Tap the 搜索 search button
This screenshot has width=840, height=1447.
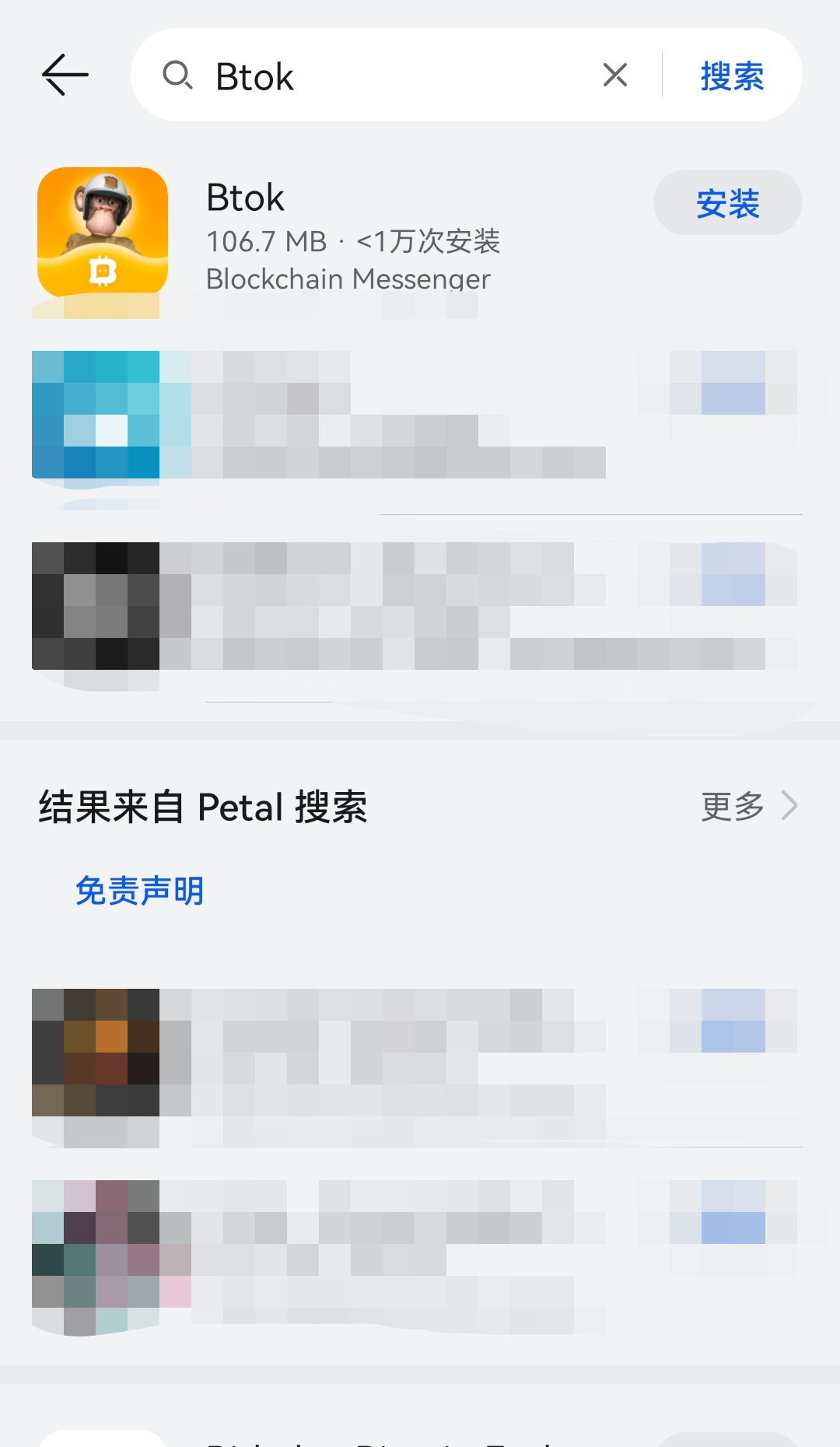coord(731,76)
